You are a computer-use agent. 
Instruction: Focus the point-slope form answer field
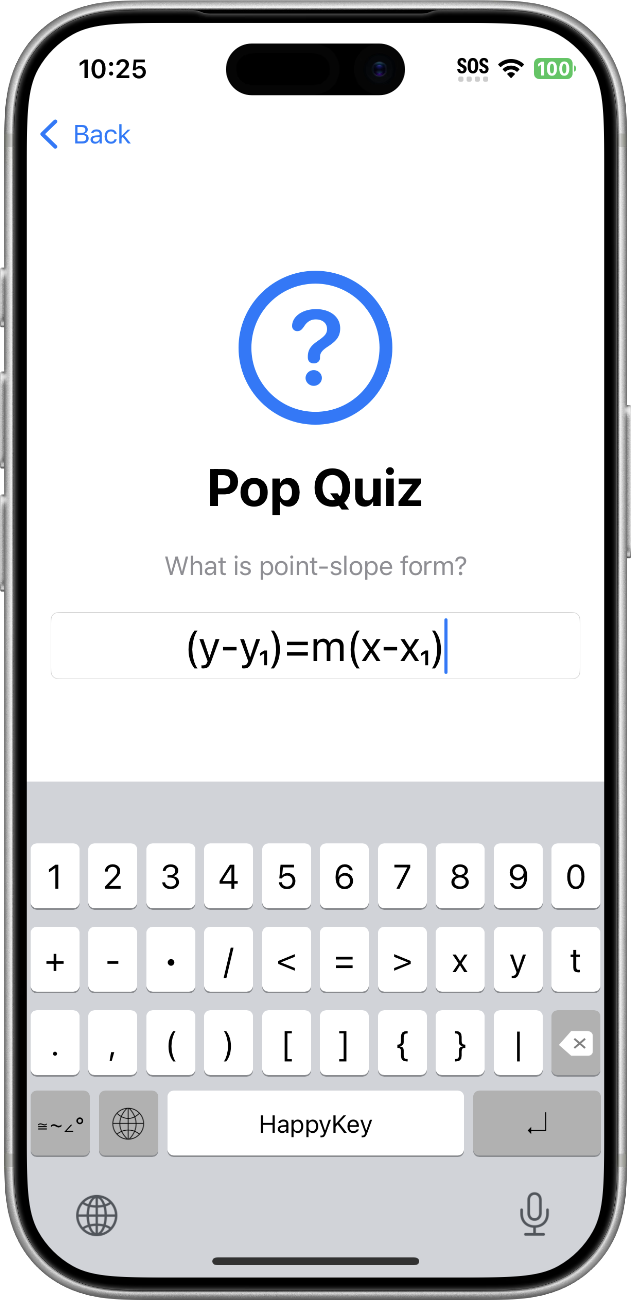pos(315,646)
